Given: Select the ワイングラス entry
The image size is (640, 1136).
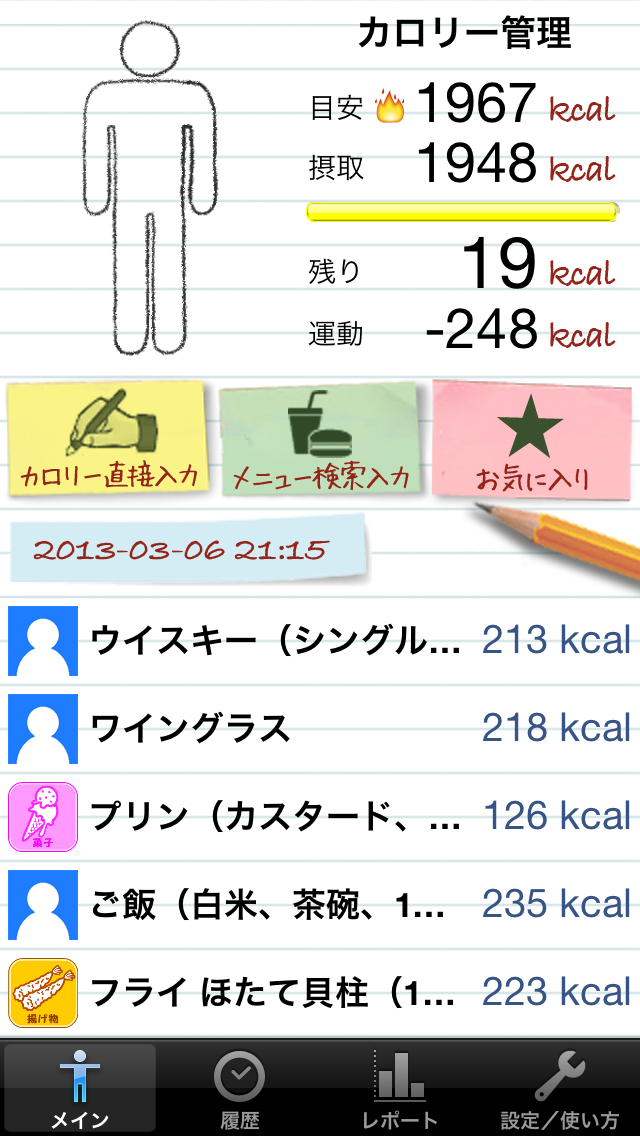Looking at the screenshot, I should pyautogui.click(x=320, y=729).
